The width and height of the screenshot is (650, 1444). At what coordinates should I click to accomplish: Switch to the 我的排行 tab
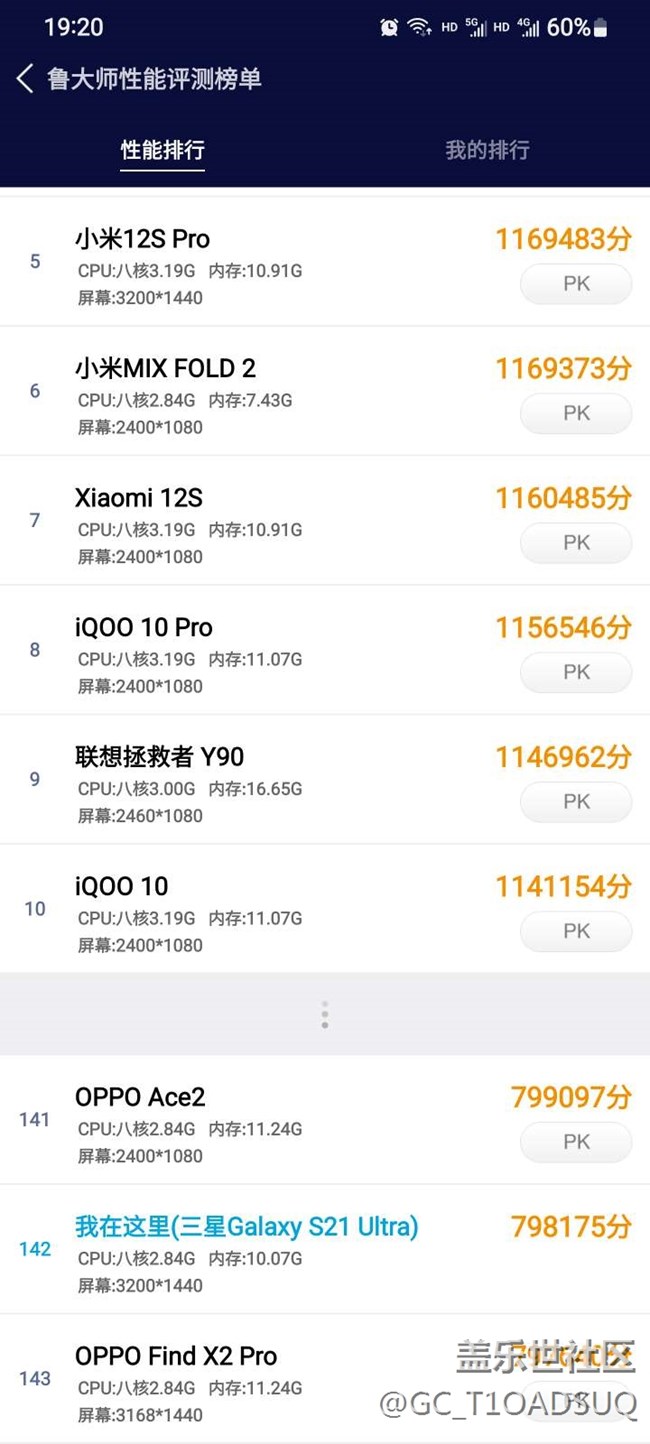pos(487,150)
